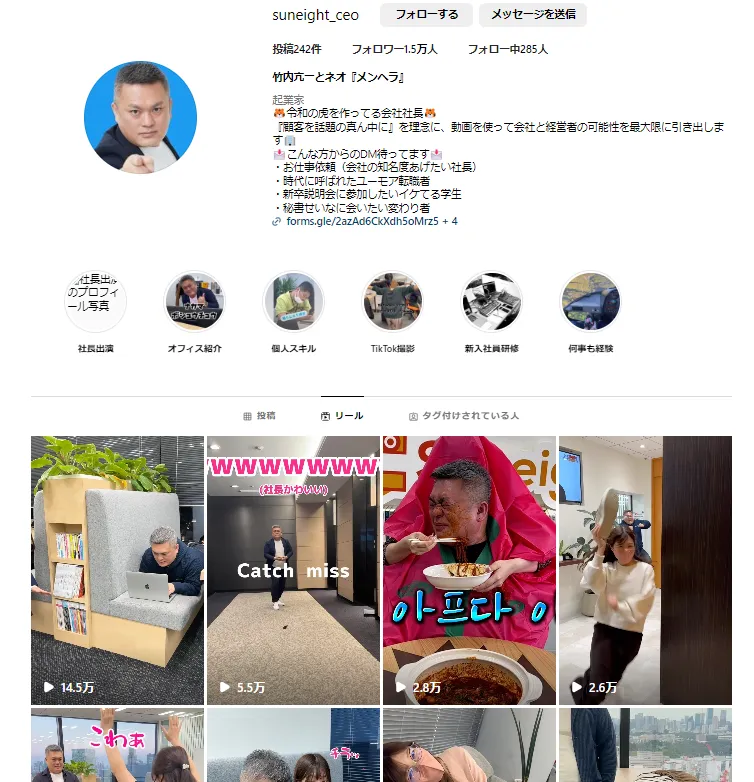
Task: Open the 新入社員研修 highlight
Action: click(491, 302)
